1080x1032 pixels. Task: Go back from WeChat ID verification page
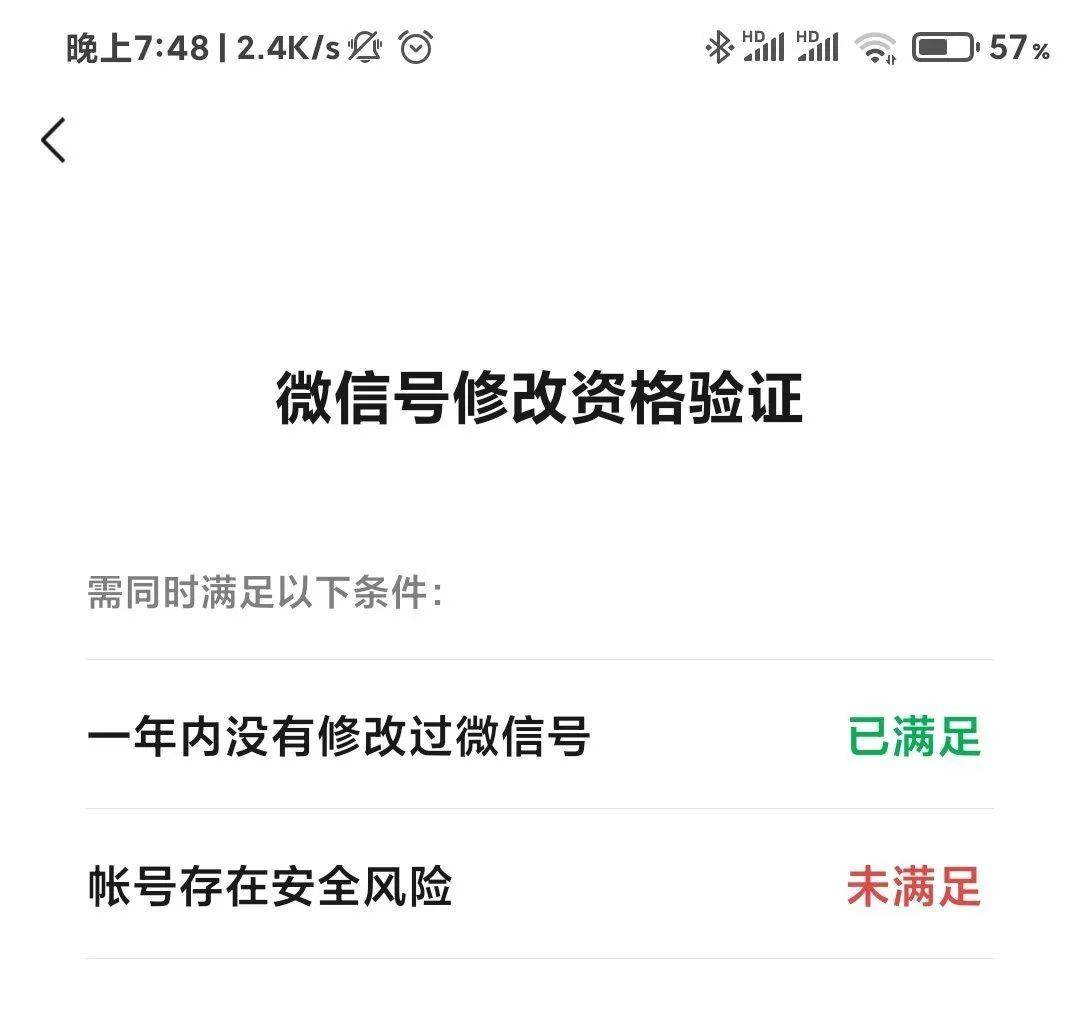click(54, 140)
